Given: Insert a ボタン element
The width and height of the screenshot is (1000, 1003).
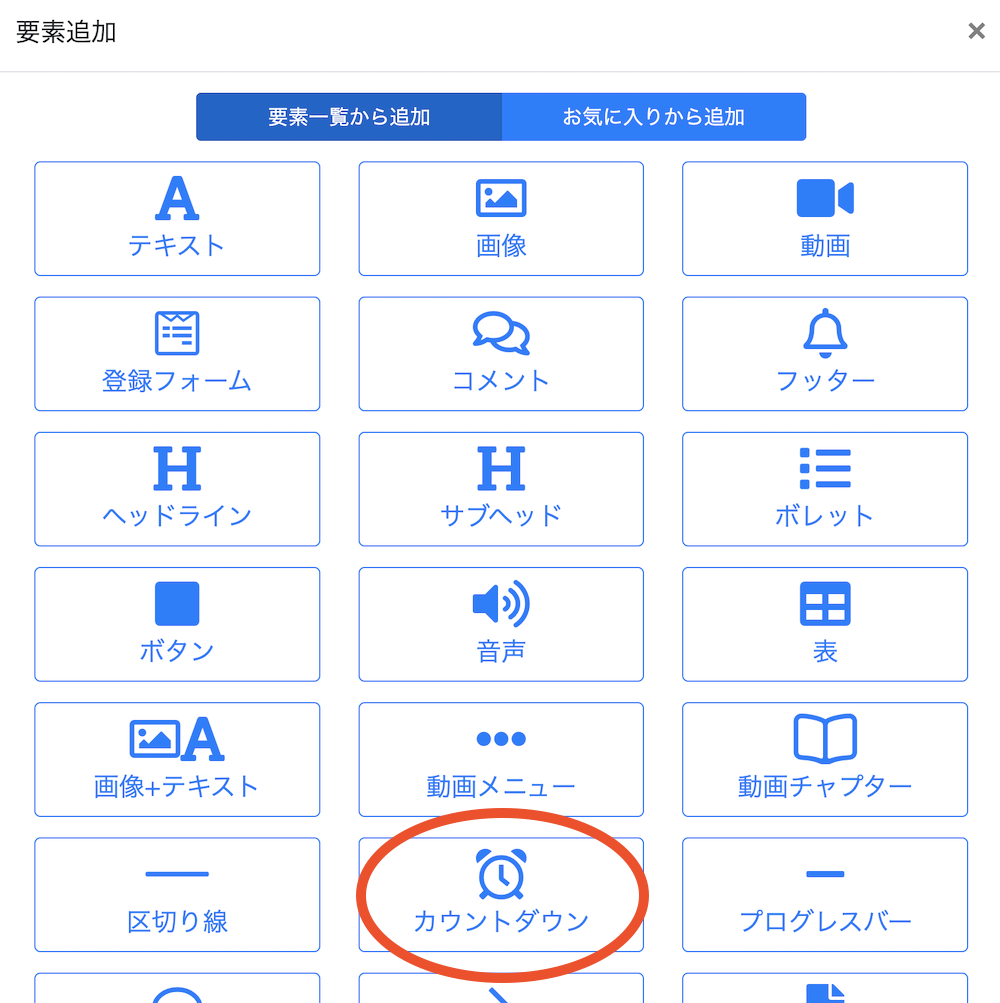Looking at the screenshot, I should [177, 624].
